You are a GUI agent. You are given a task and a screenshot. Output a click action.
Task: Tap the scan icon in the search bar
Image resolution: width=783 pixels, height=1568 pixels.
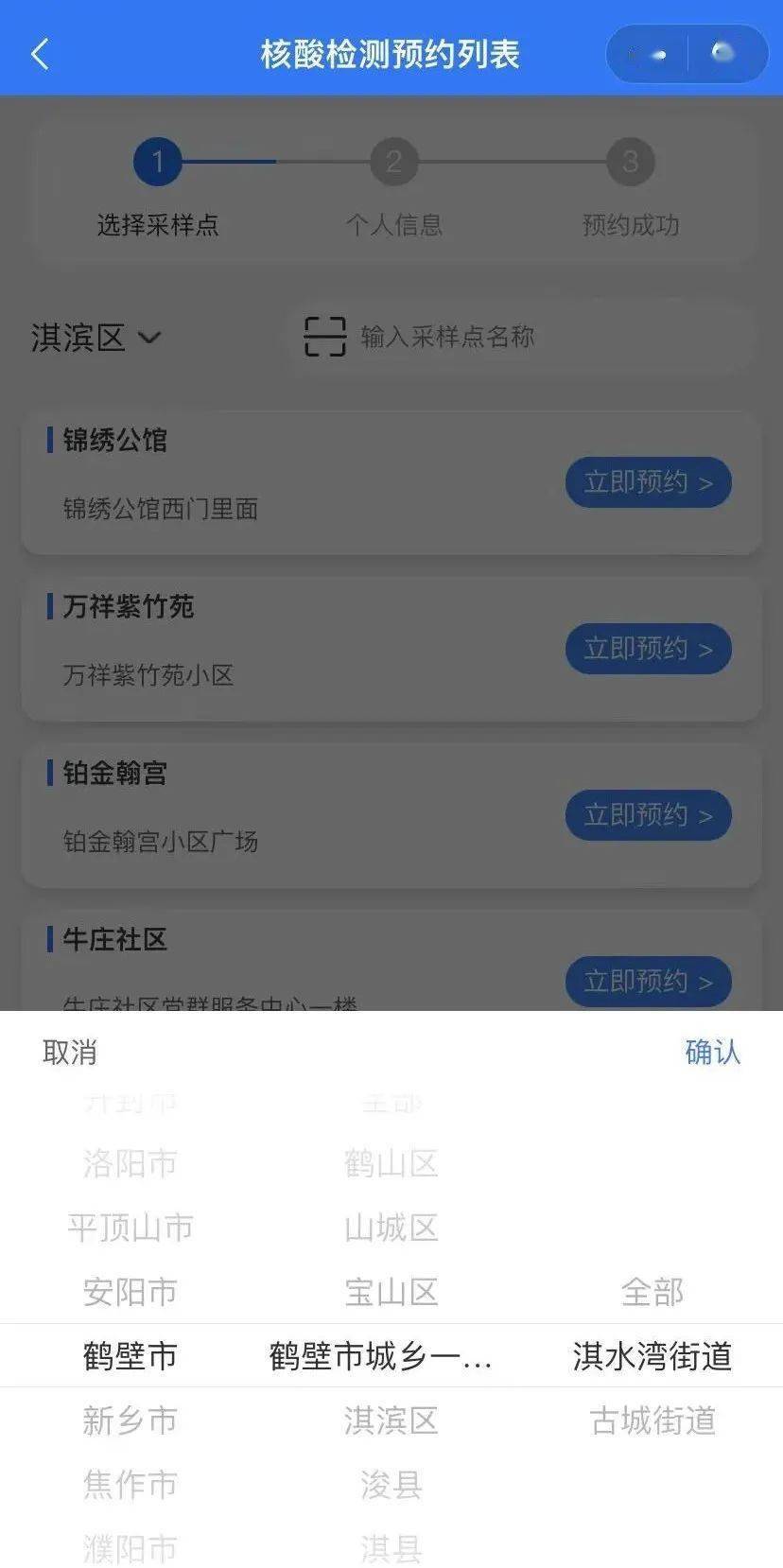pyautogui.click(x=324, y=337)
